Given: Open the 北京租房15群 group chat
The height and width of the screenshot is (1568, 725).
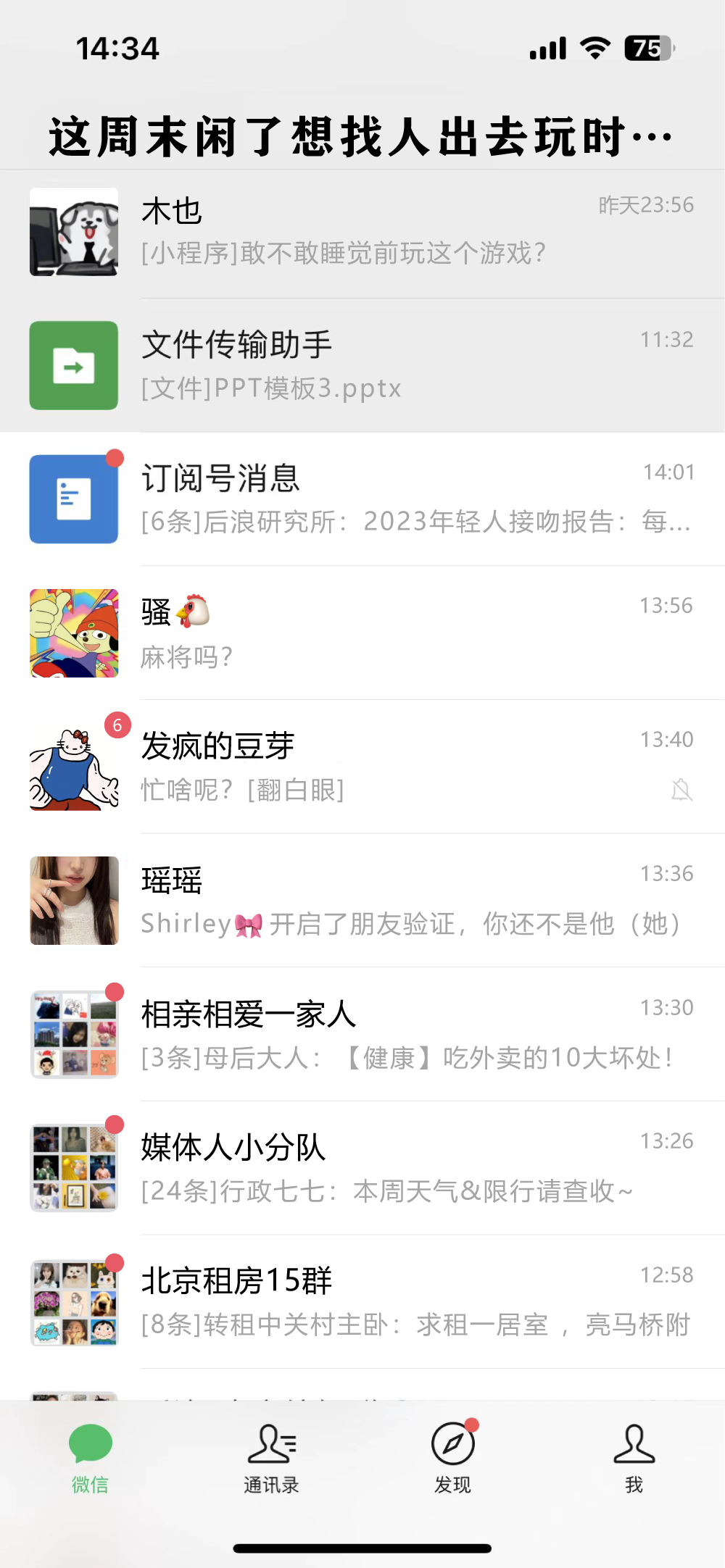Looking at the screenshot, I should point(362,1301).
